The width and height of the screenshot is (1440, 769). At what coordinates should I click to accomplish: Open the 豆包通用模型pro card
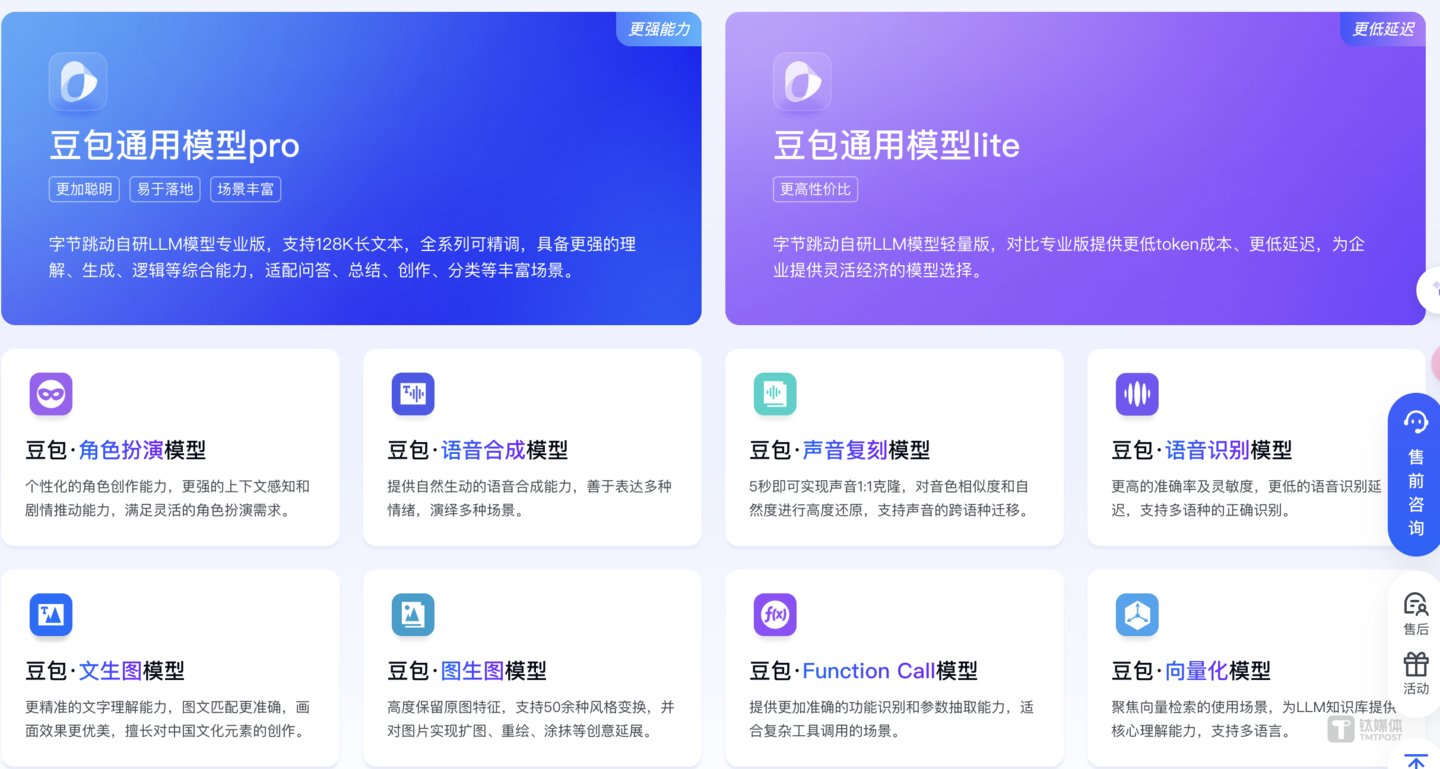[350, 168]
